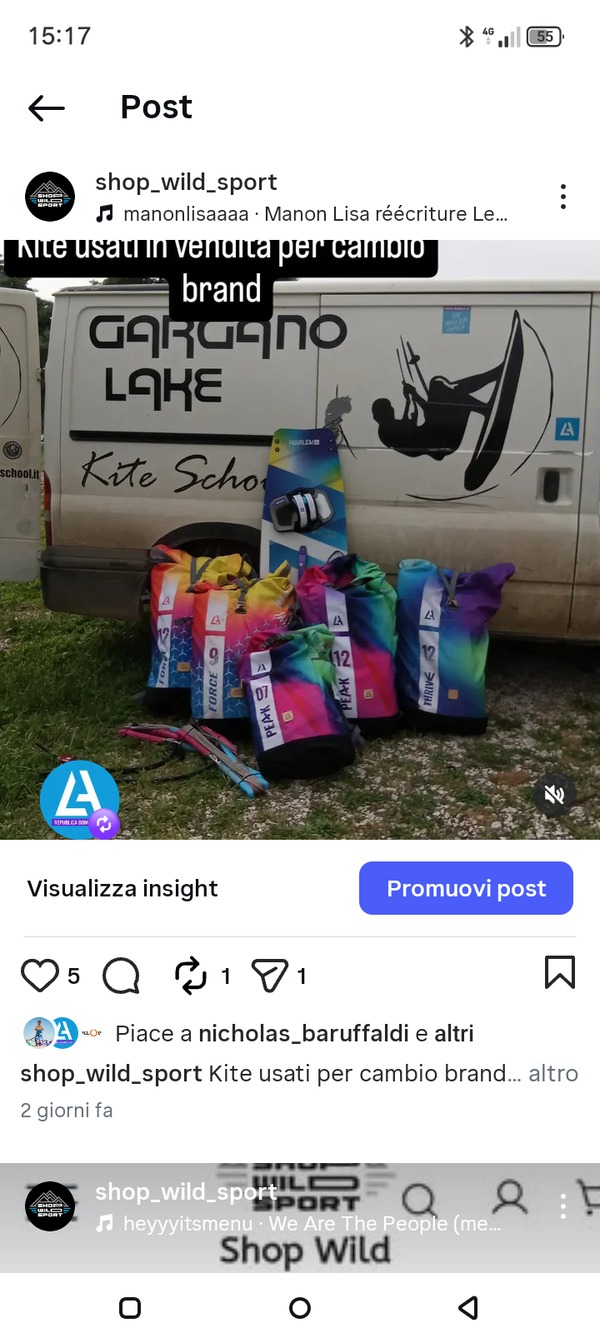Expand the caption by tapping altro
The image size is (600, 1343).
[553, 1073]
